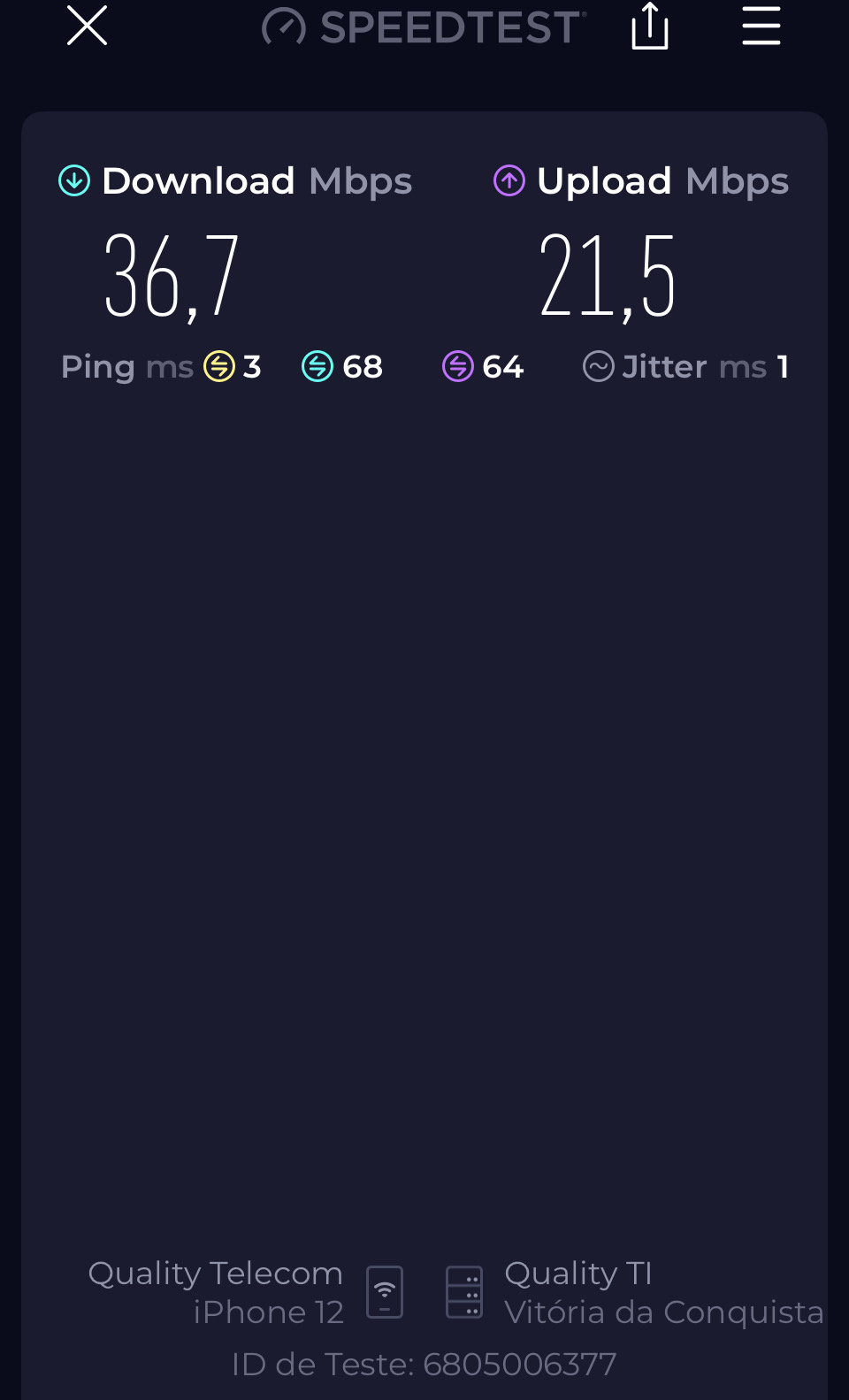849x1400 pixels.
Task: Share the speed test result
Action: tap(650, 26)
